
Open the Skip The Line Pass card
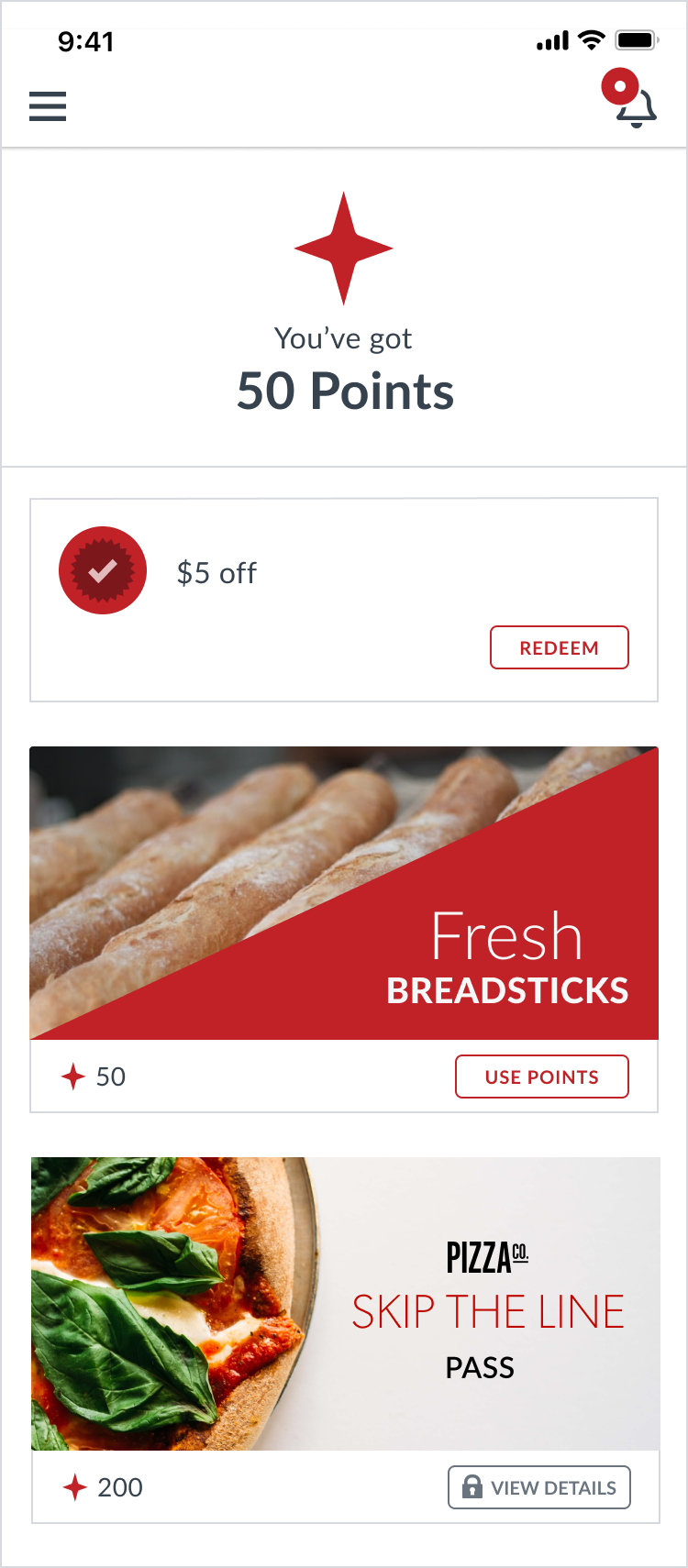(x=345, y=1304)
